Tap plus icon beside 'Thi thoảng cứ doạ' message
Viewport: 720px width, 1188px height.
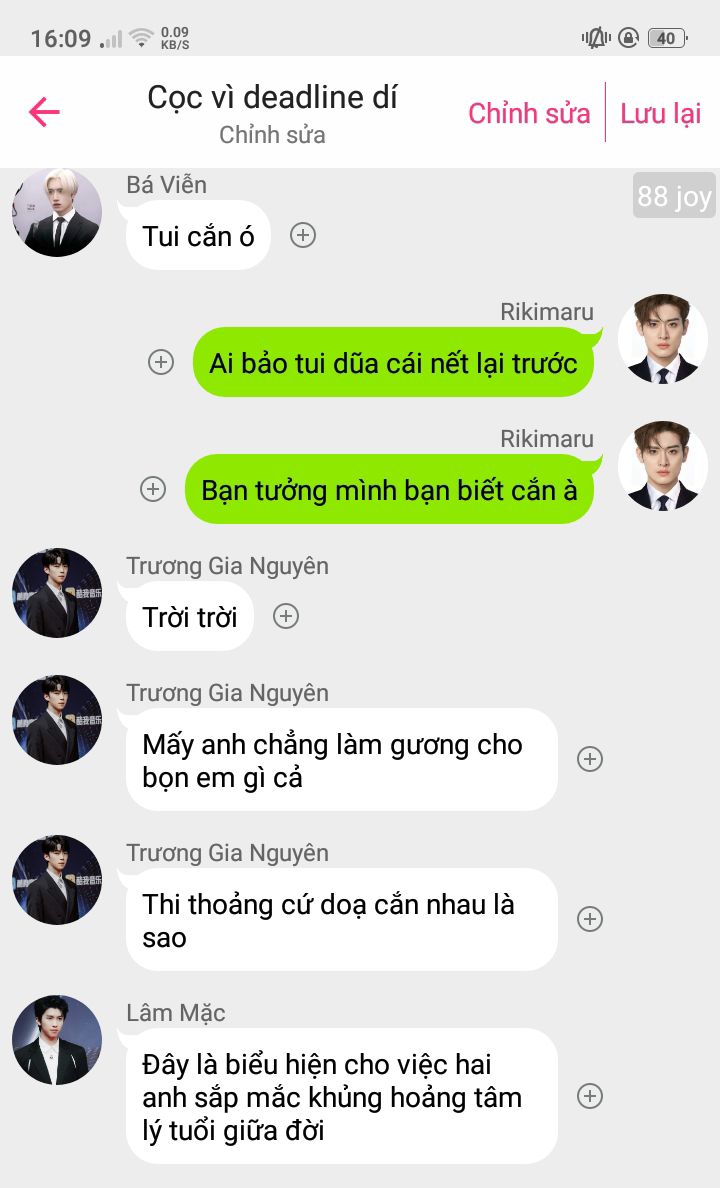590,919
